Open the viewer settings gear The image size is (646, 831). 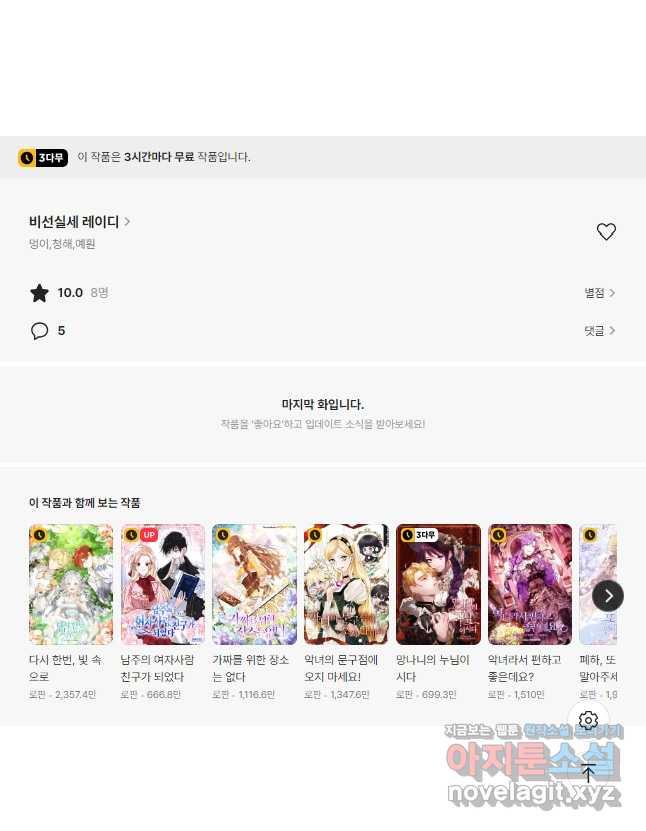click(x=588, y=720)
